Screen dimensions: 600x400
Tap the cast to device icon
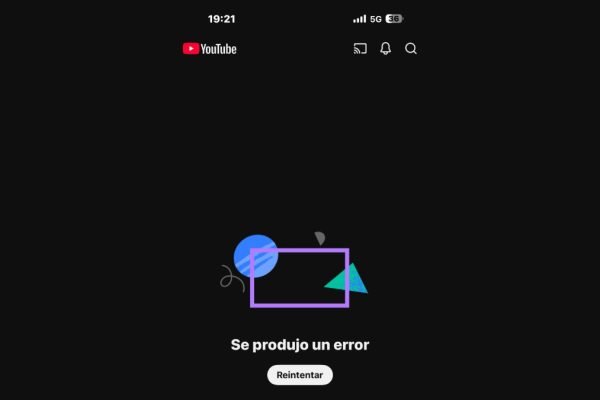360,48
